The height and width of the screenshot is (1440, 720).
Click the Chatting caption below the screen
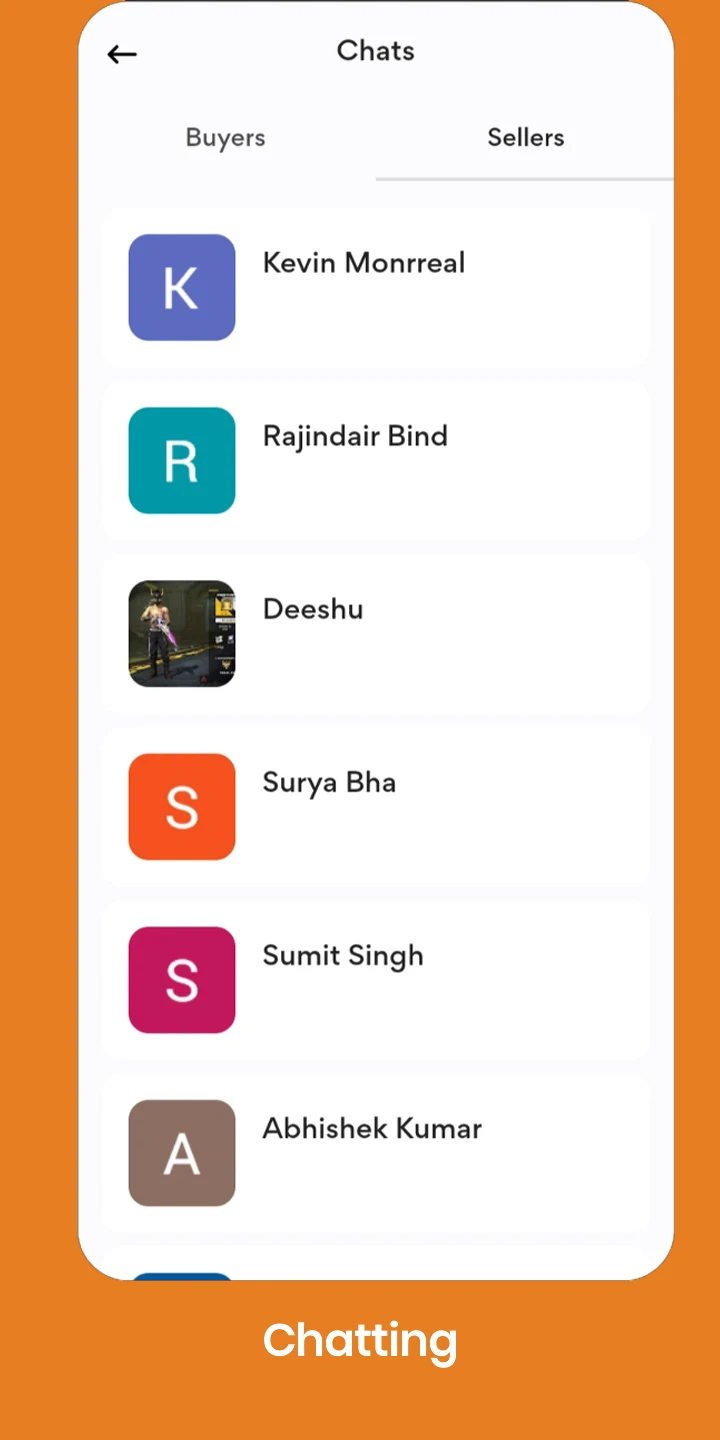(x=360, y=1340)
